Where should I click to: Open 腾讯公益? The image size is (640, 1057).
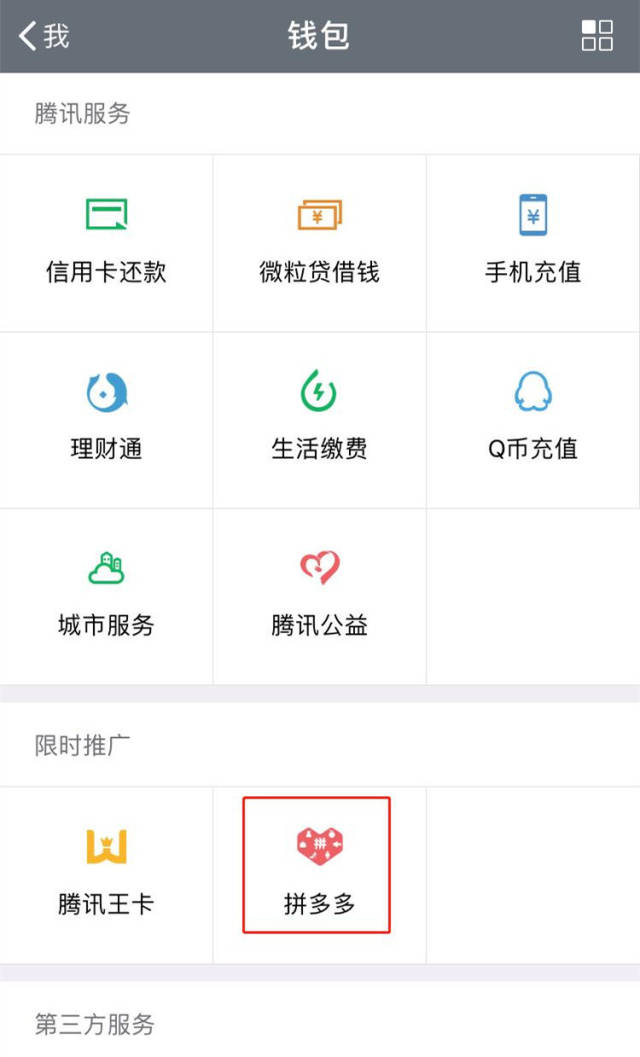point(320,597)
